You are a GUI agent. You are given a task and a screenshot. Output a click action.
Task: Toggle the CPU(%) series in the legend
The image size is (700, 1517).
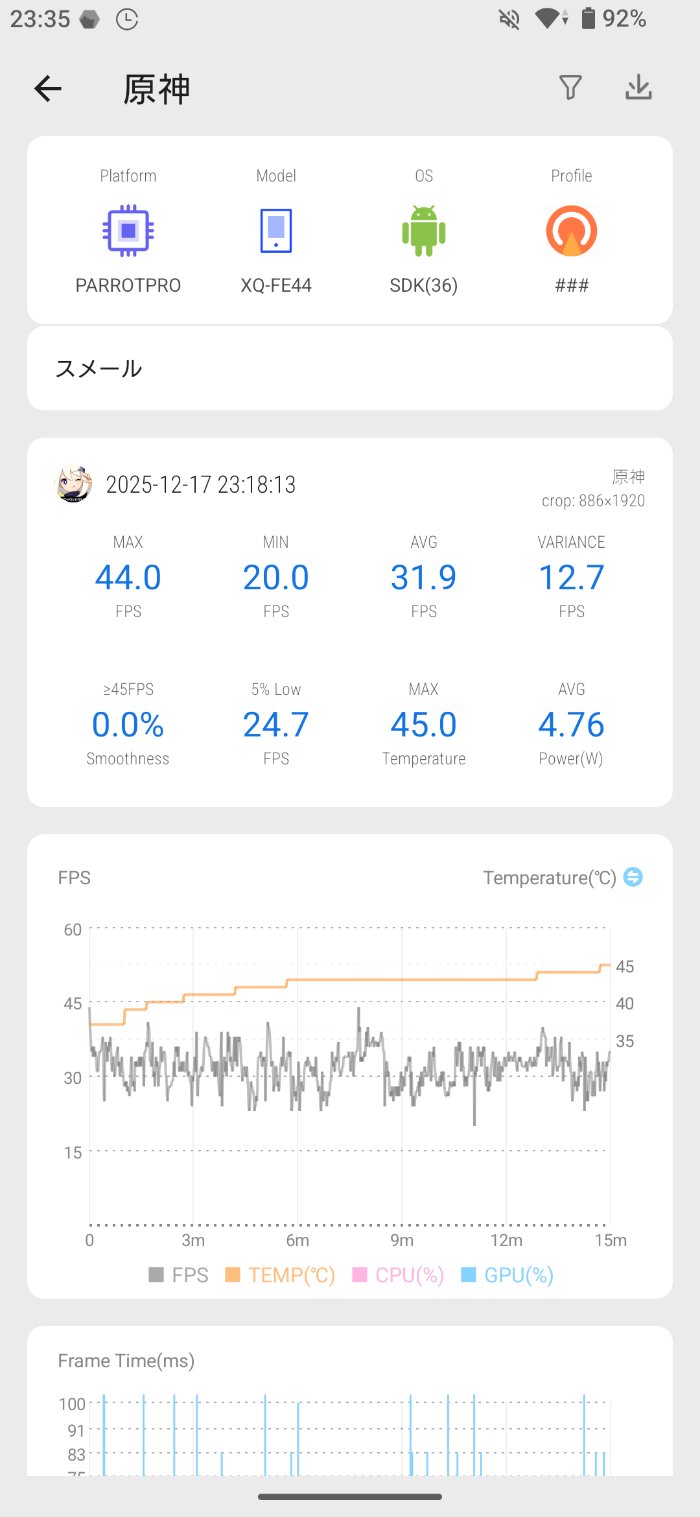[x=397, y=1275]
